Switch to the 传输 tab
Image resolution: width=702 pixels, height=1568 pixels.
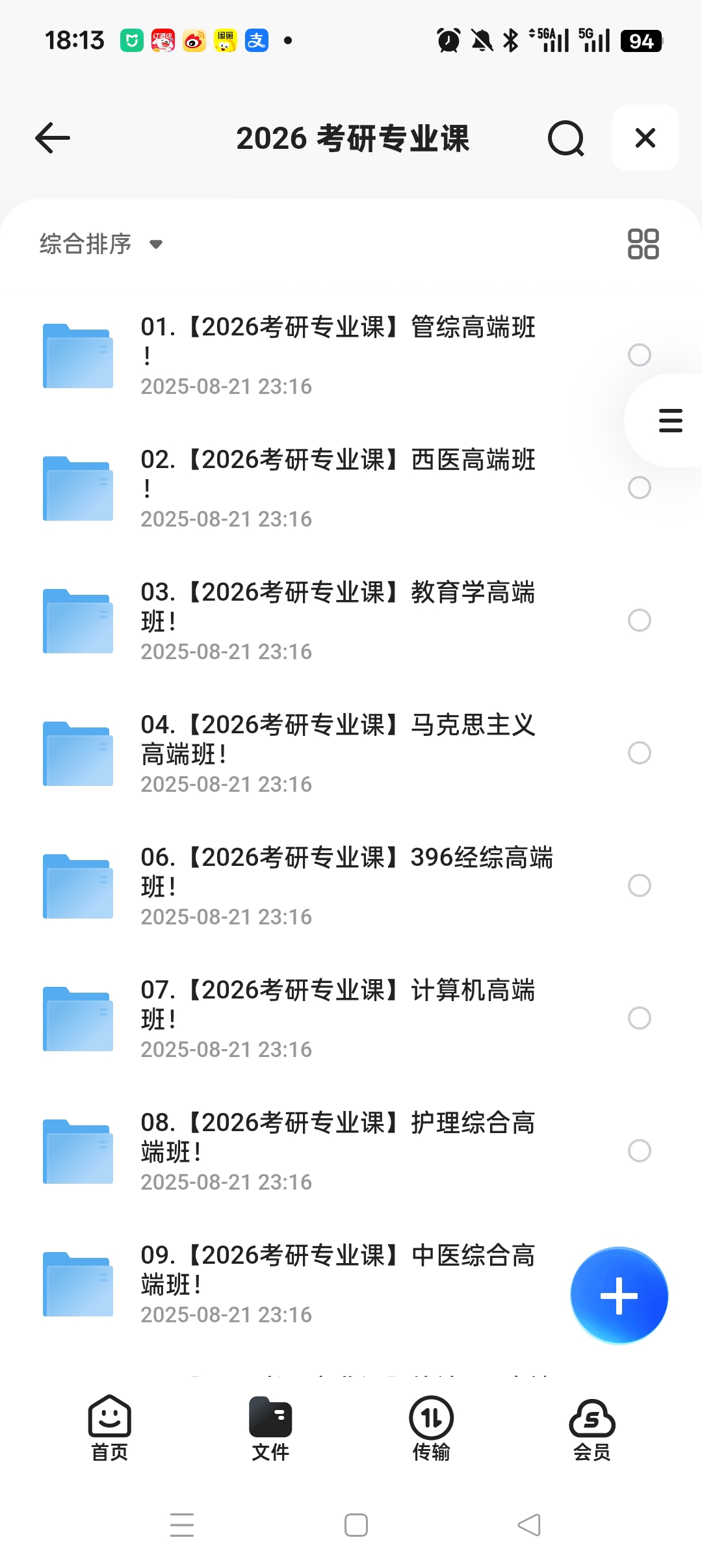coord(431,1428)
